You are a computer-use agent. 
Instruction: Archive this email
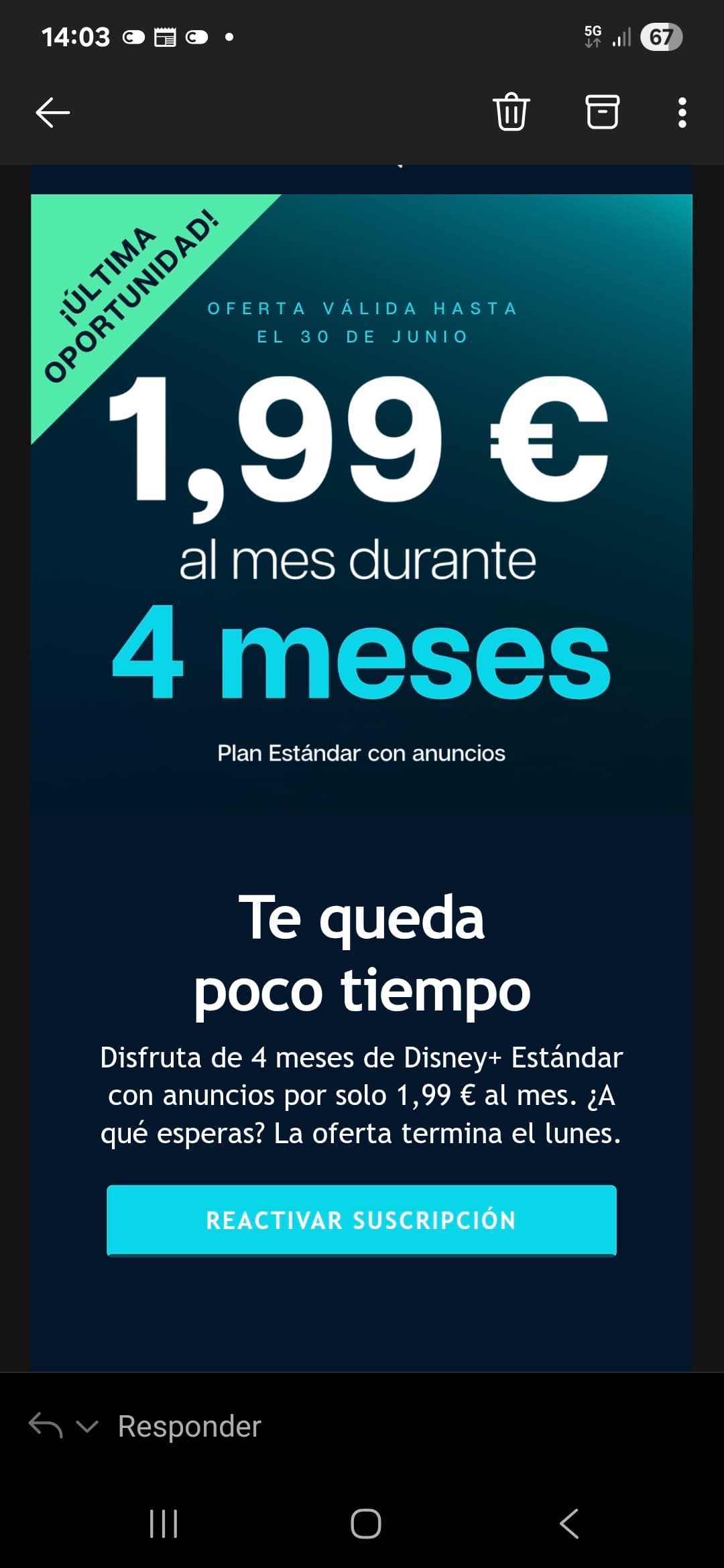pos(602,112)
